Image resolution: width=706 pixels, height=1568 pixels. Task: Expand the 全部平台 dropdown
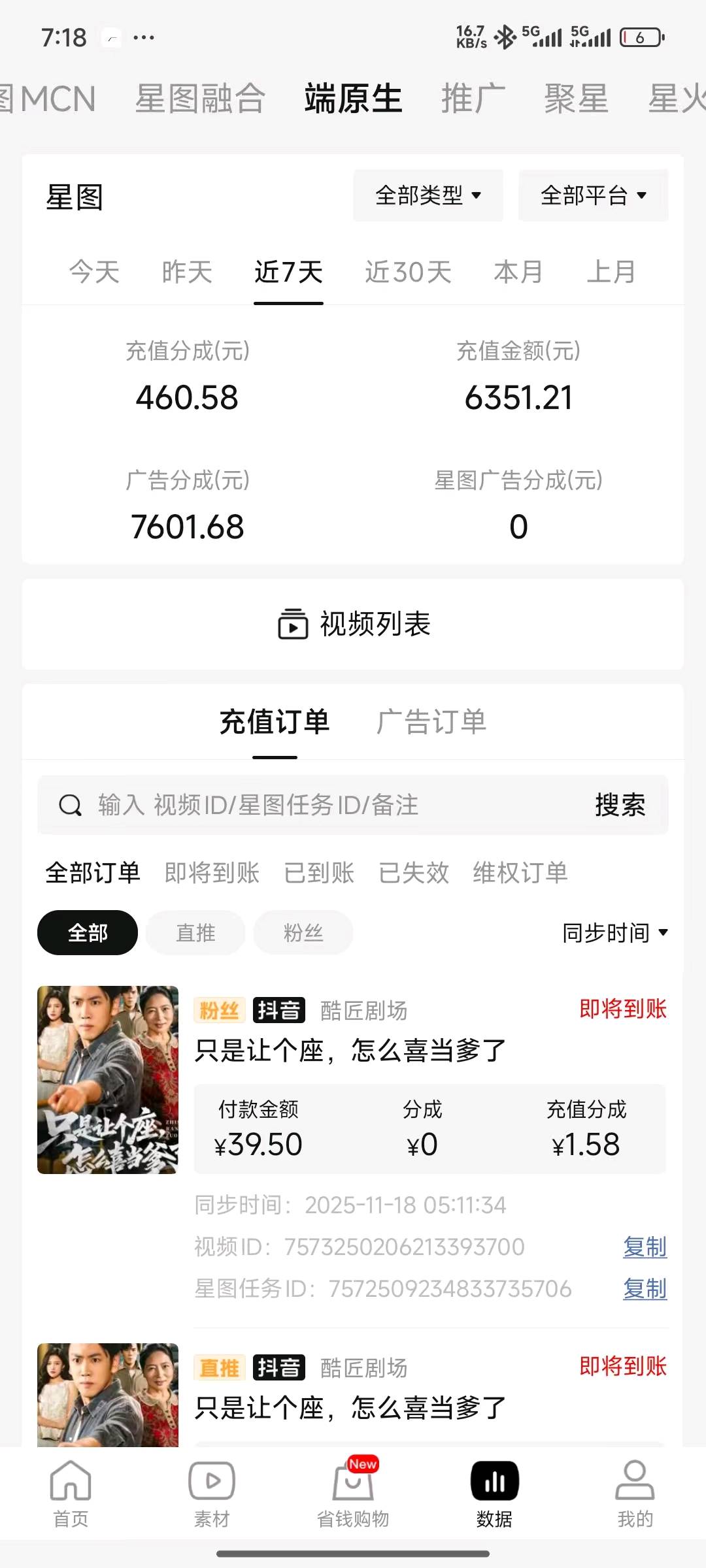(592, 195)
